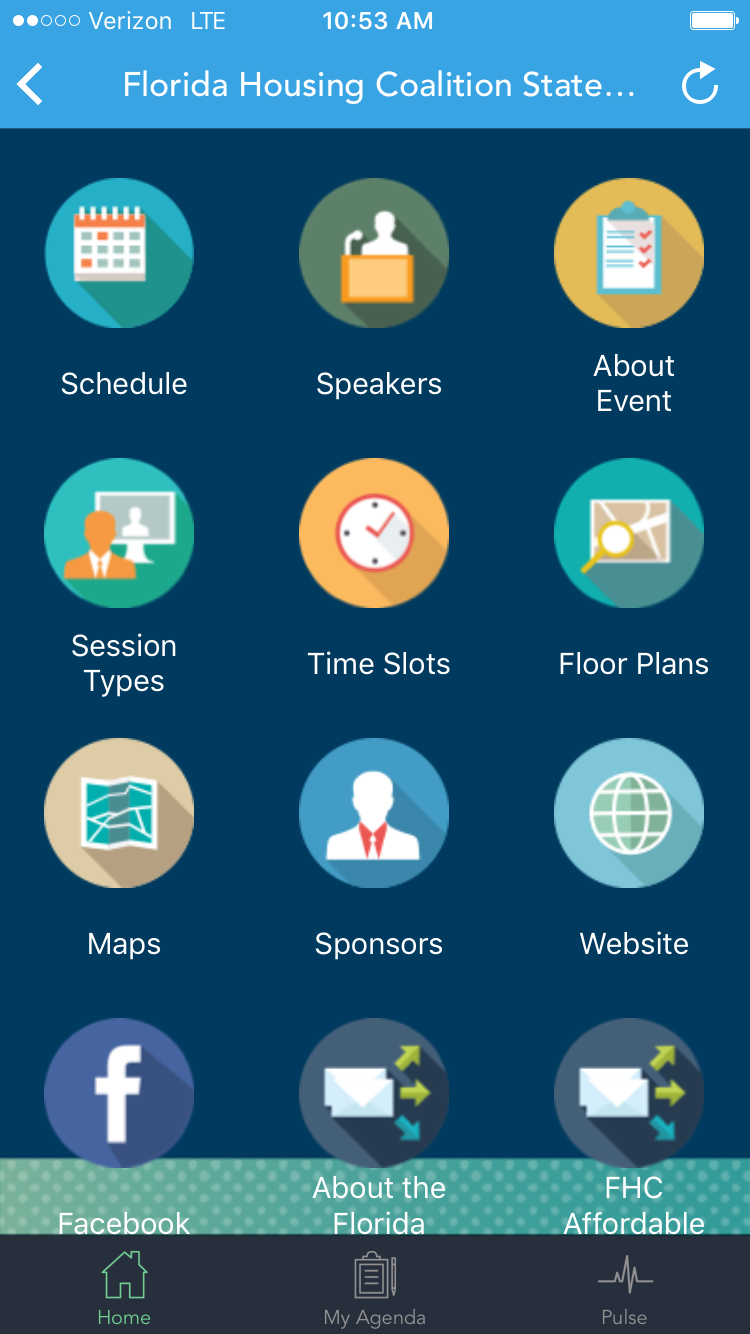Select the Home tab
750x1334 pixels.
[x=124, y=1289]
